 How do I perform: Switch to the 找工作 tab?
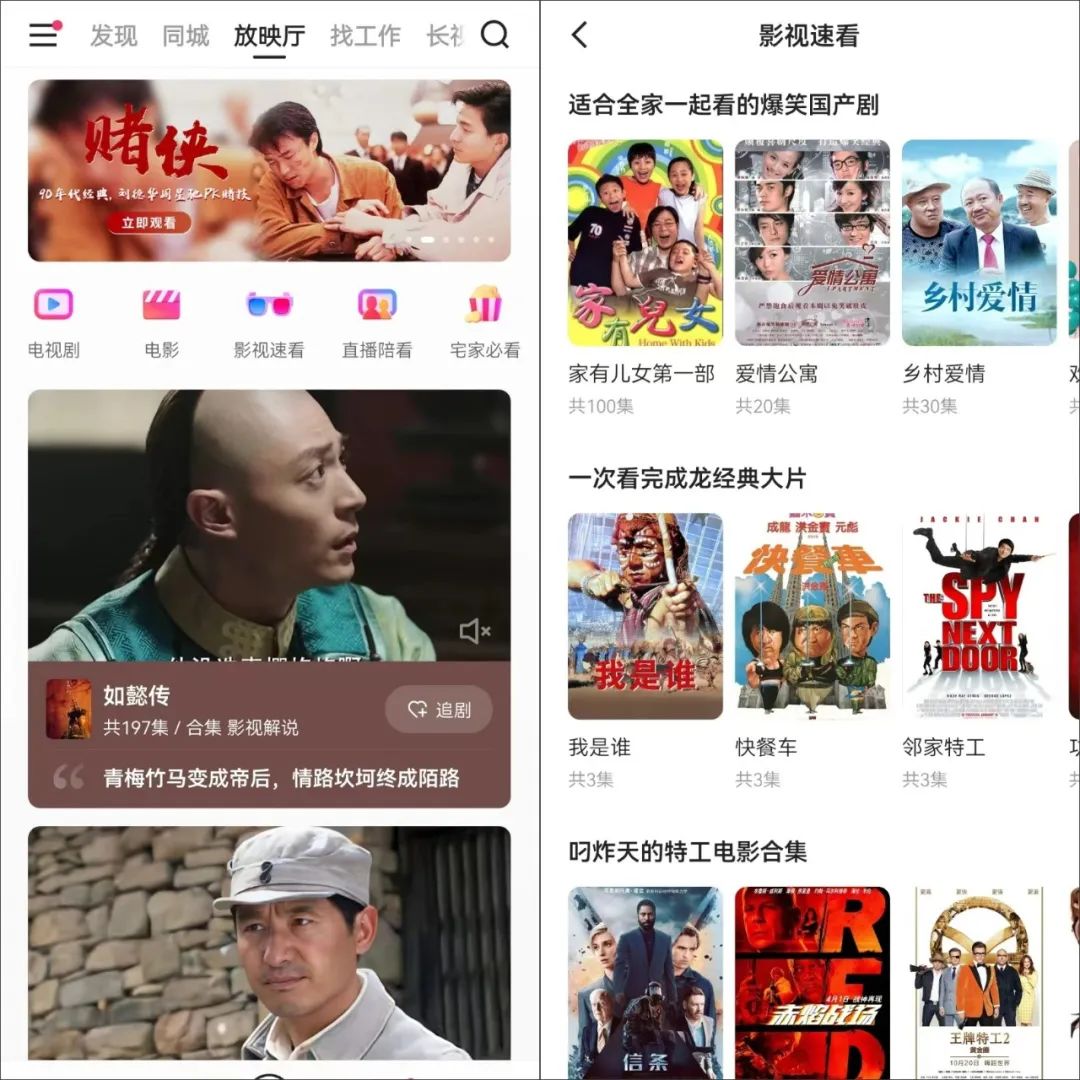[x=365, y=36]
